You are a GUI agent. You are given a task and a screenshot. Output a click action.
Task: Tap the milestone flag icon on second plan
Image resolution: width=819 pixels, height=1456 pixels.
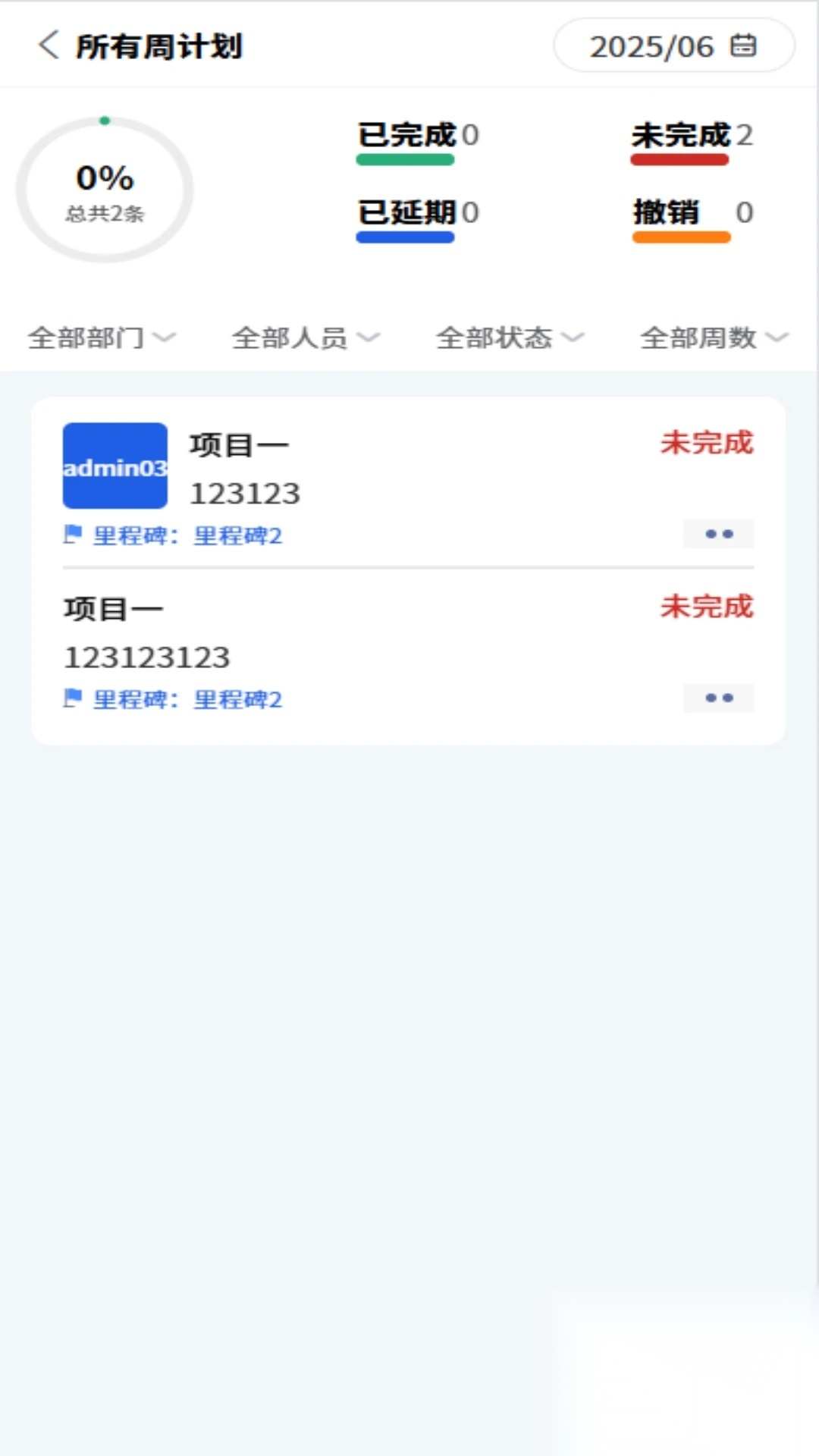tap(72, 698)
